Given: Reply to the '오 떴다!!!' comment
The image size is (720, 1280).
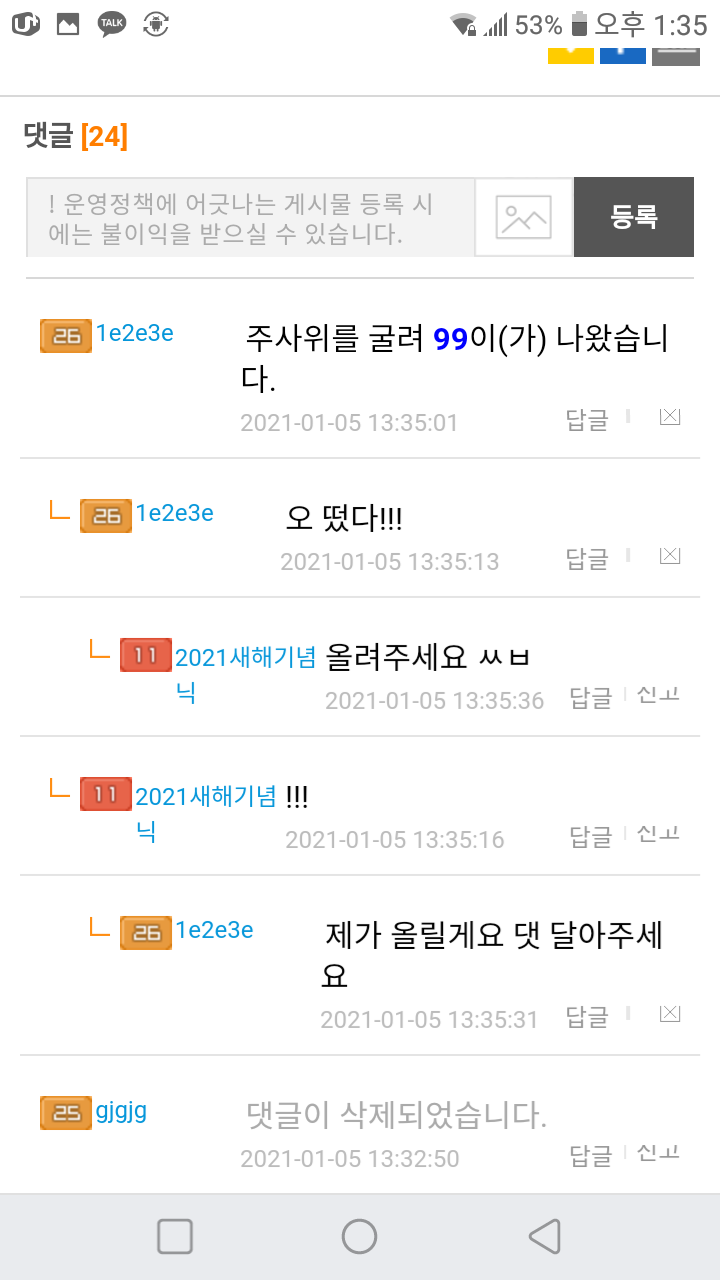Looking at the screenshot, I should pos(587,559).
